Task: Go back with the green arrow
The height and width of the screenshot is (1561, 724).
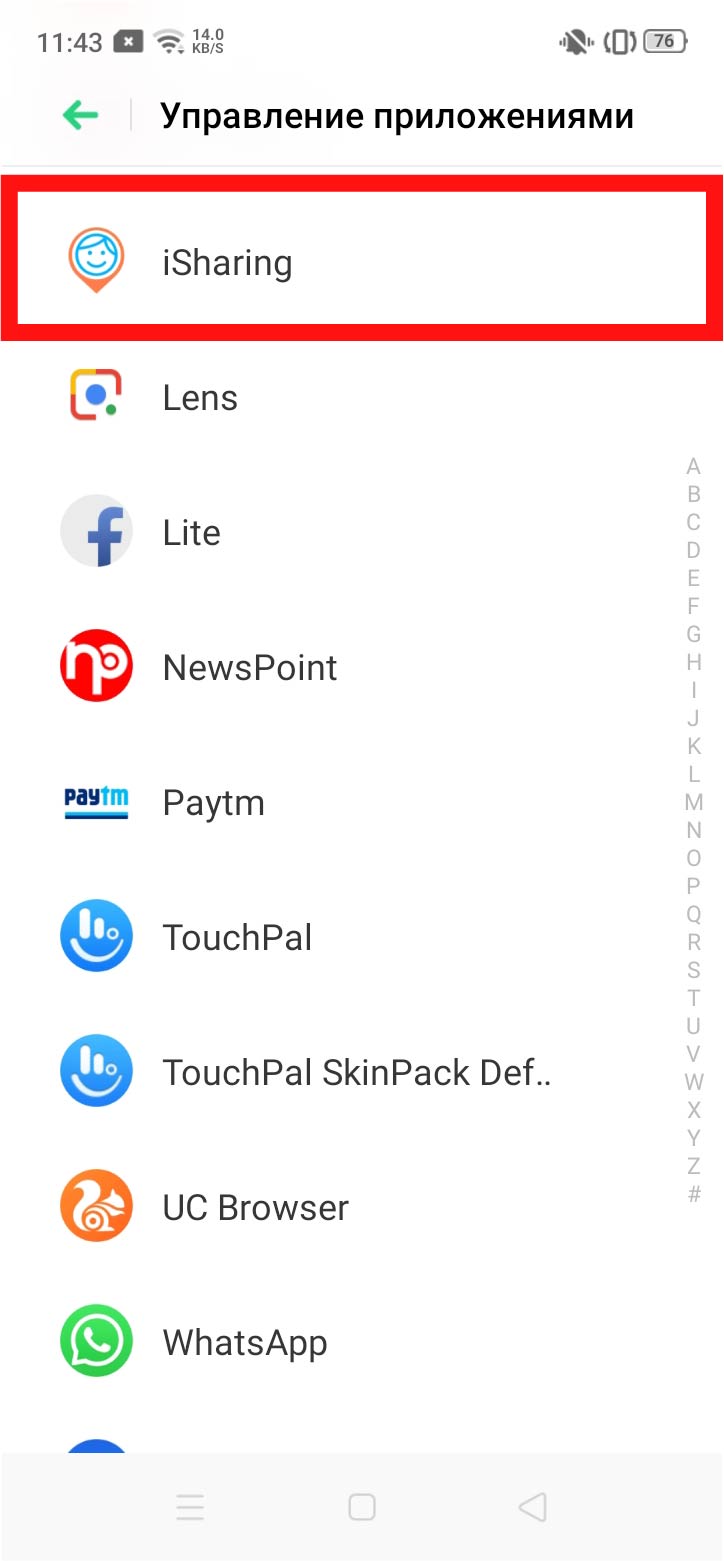Action: tap(80, 116)
